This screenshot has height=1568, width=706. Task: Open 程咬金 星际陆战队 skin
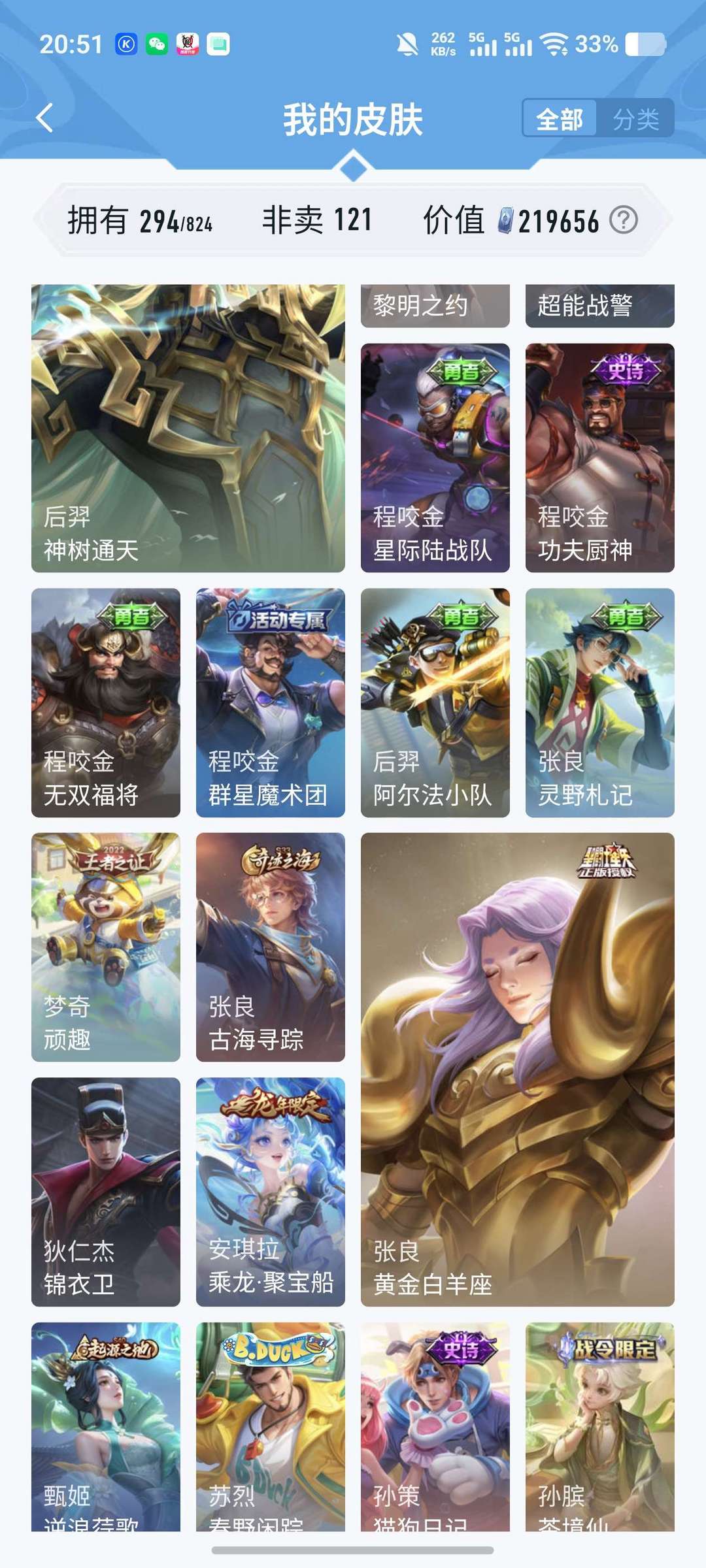(x=435, y=458)
